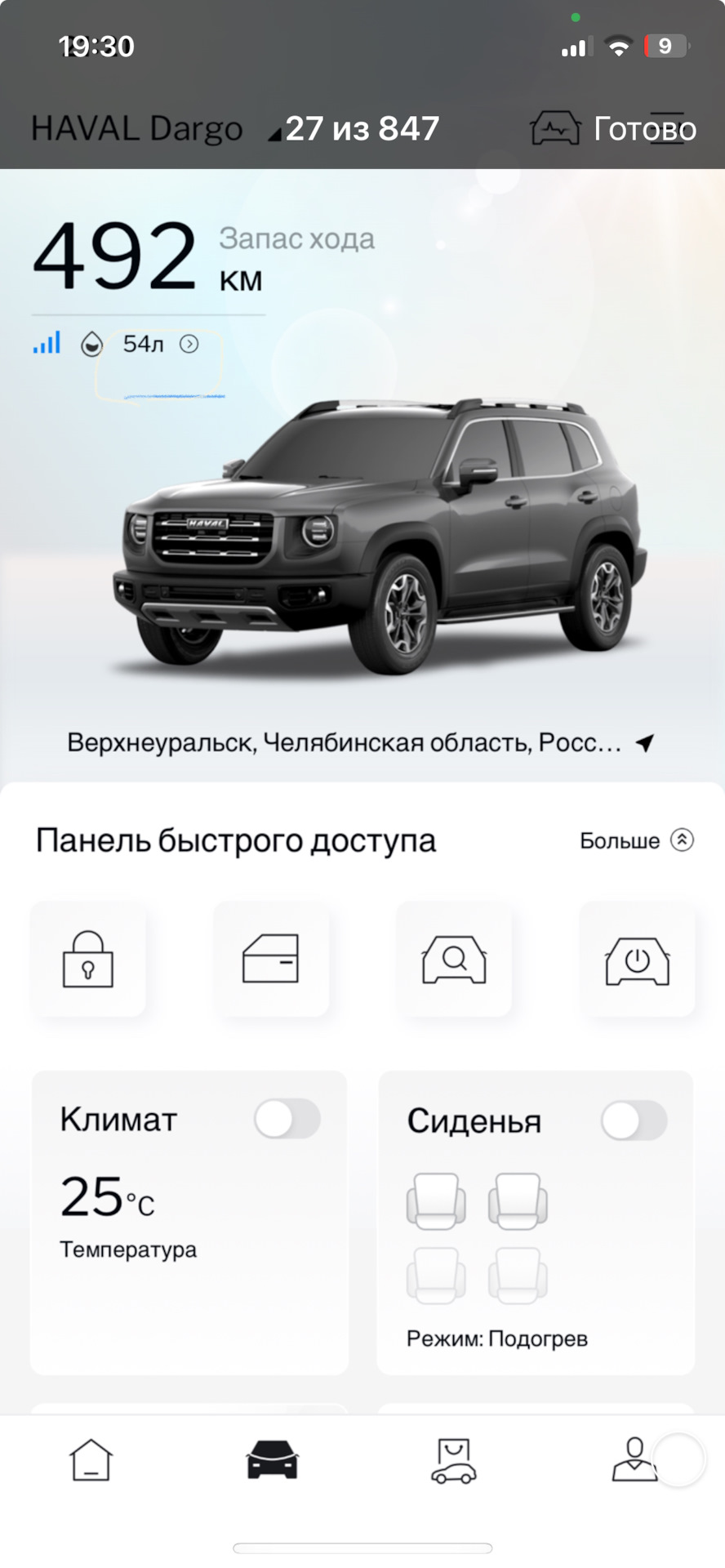Tap the remote engine start icon

tap(637, 959)
